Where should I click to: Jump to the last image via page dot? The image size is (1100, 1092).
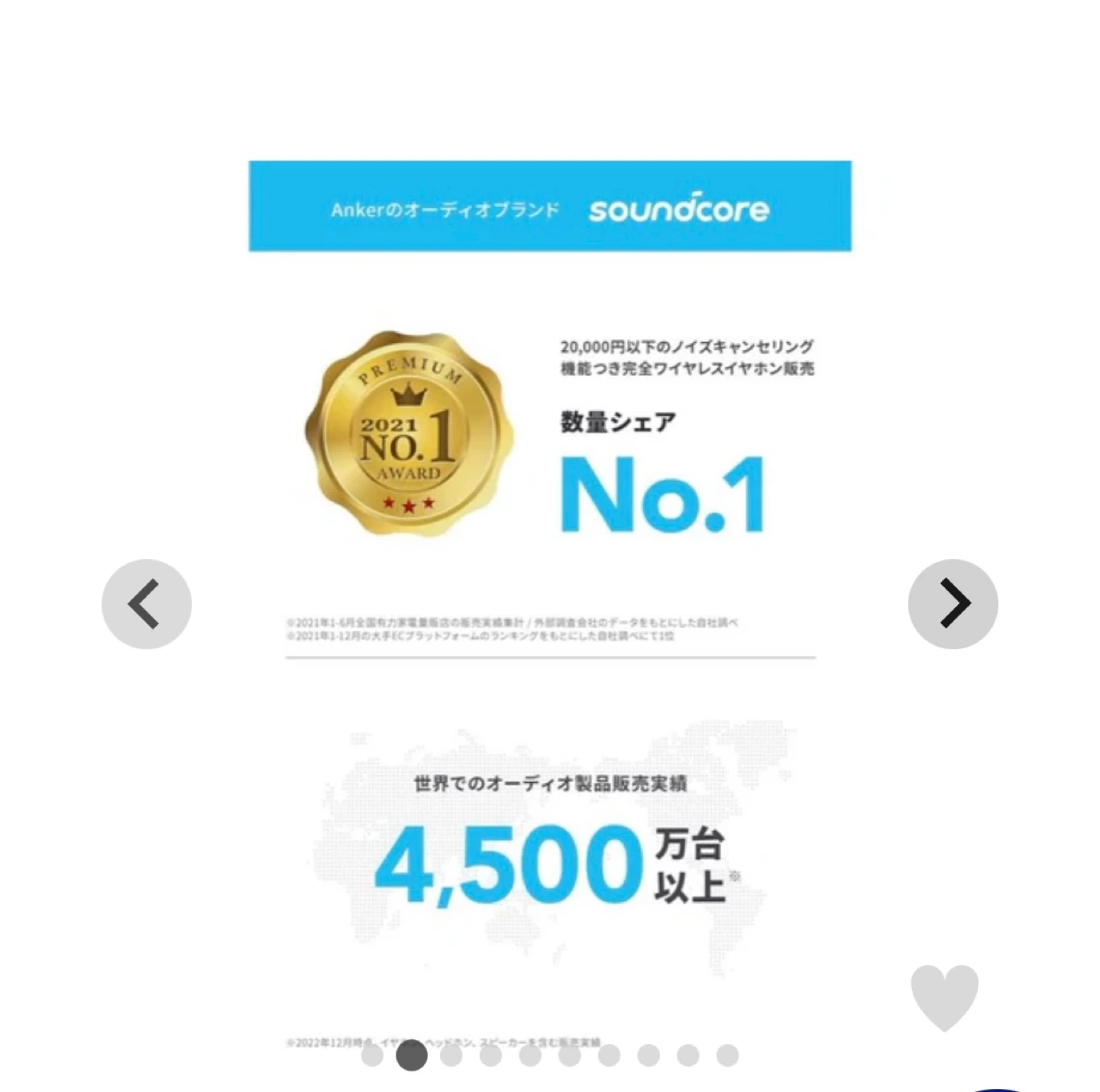[x=728, y=1055]
